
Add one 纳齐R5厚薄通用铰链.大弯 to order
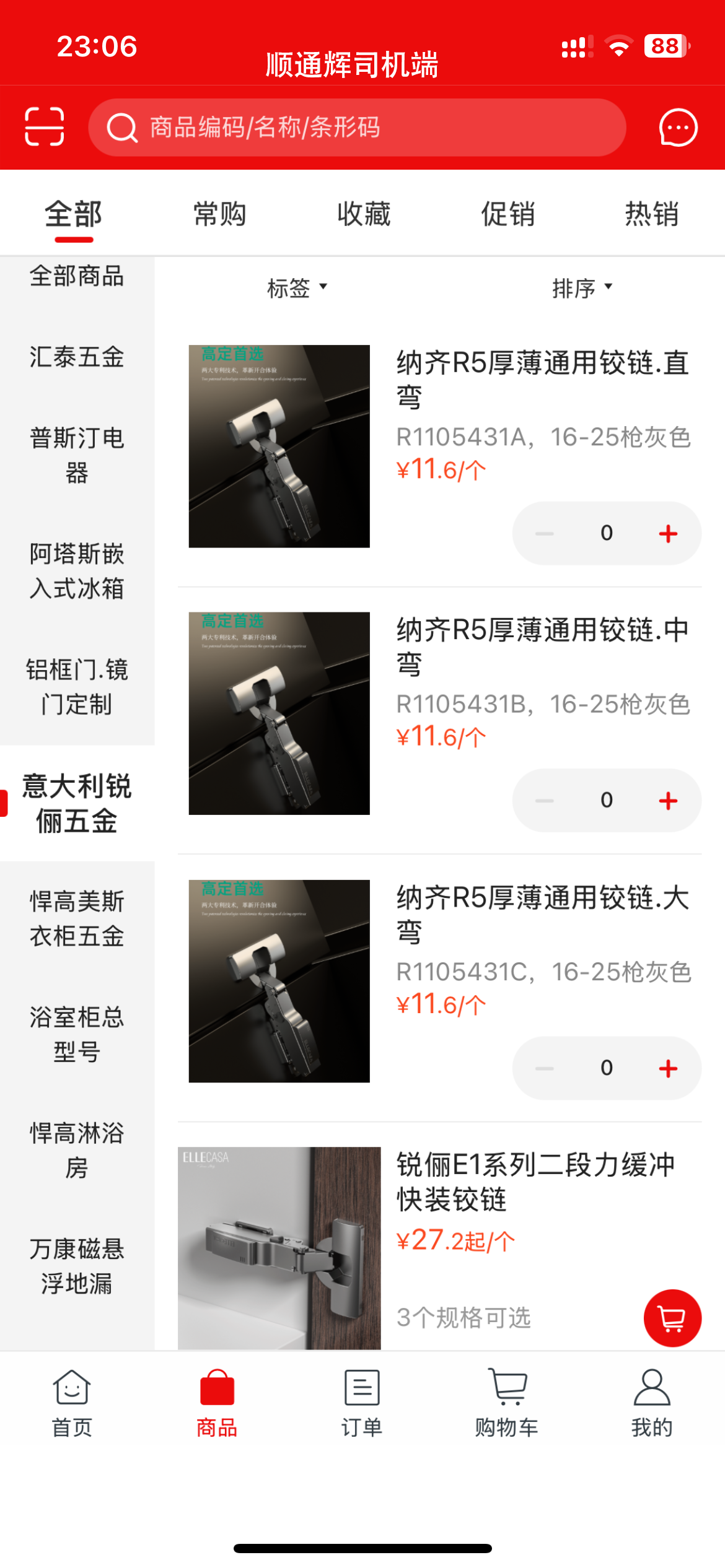(668, 1068)
